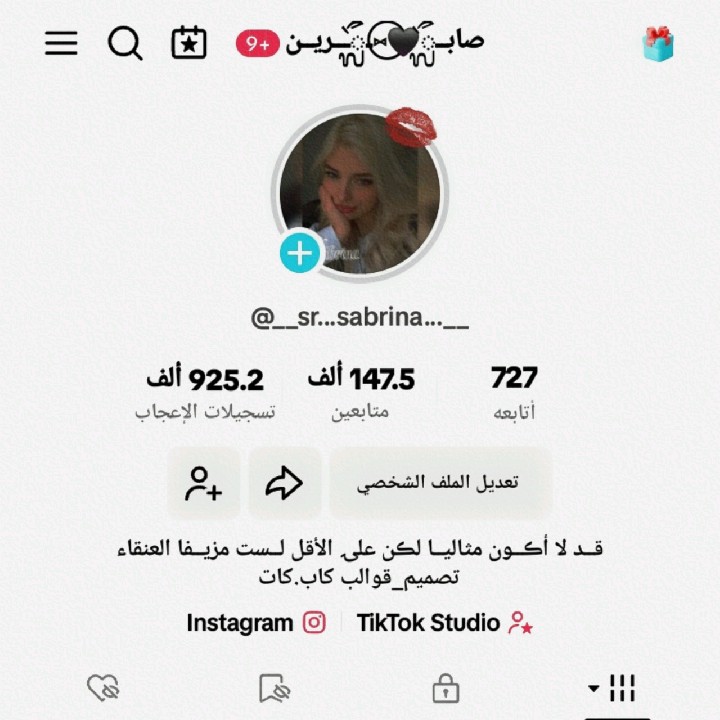Switch to the private videos lock tab

pos(445,688)
